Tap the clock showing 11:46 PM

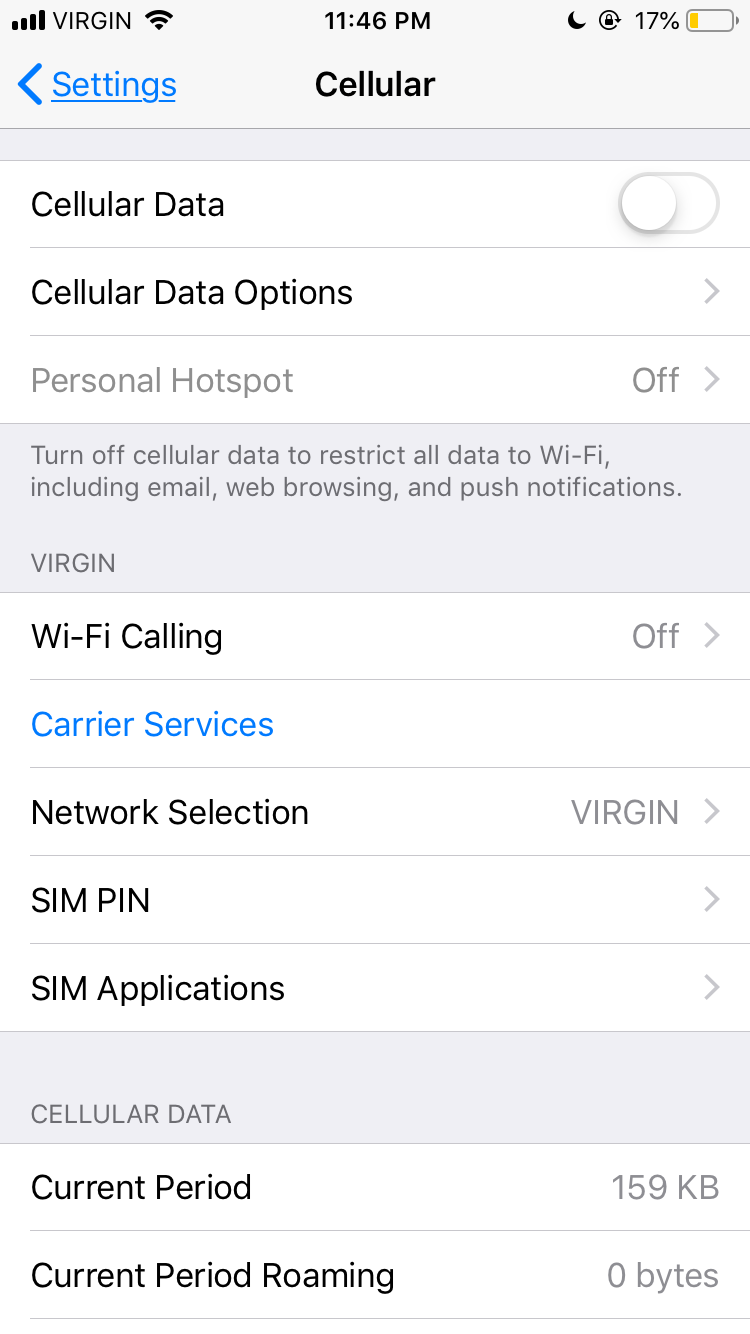coord(377,20)
